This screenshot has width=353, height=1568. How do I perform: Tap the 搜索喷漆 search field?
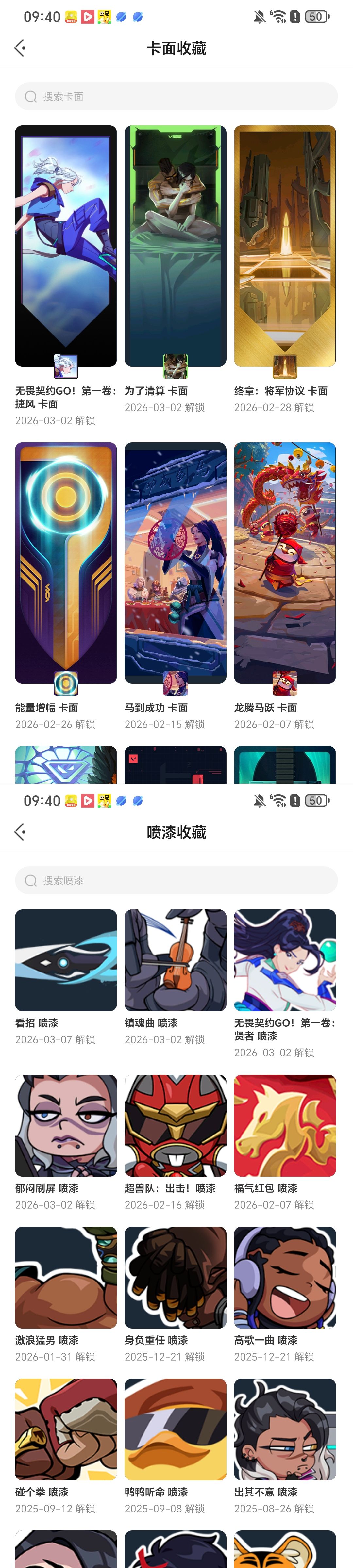point(176,880)
